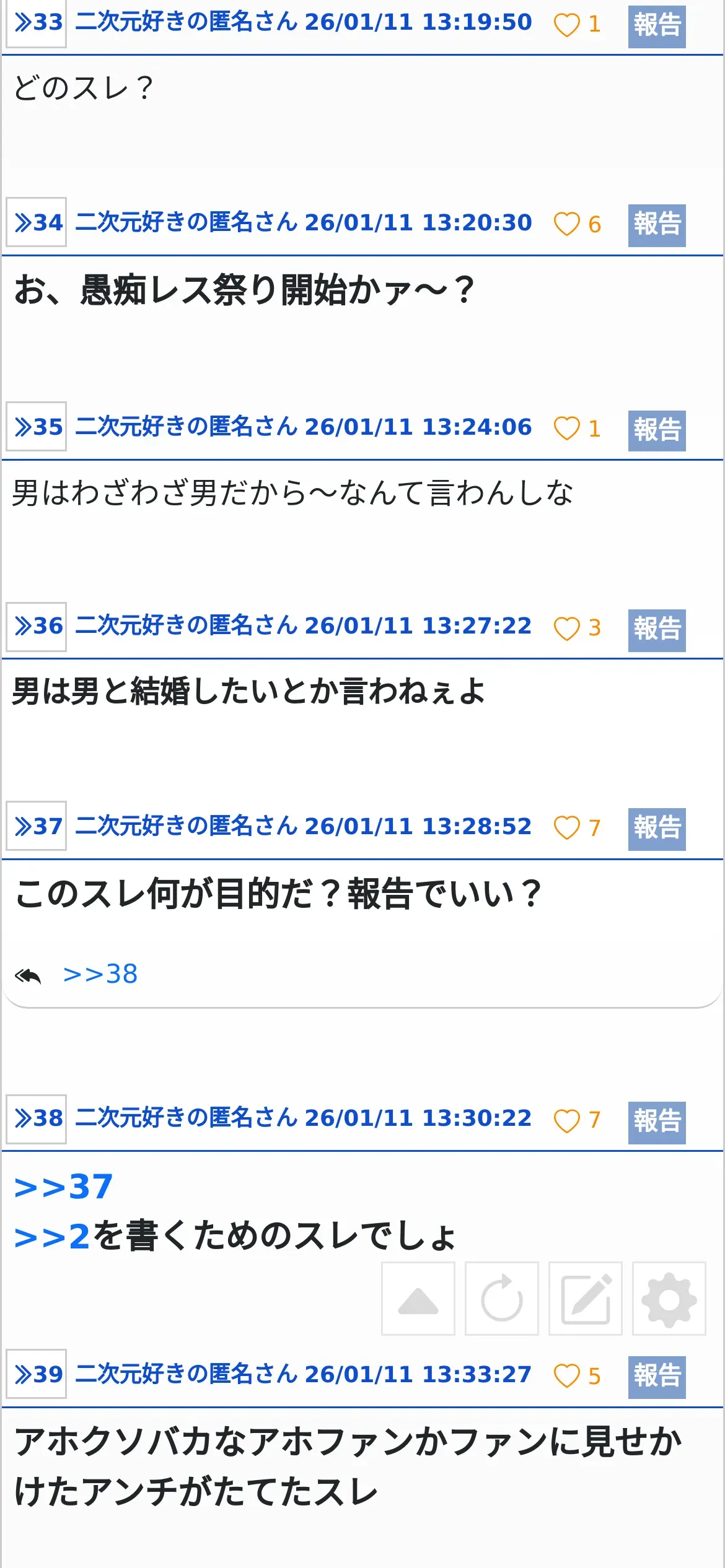This screenshot has width=725, height=1568.
Task: Like post 37 with the heart icon
Action: click(x=566, y=827)
